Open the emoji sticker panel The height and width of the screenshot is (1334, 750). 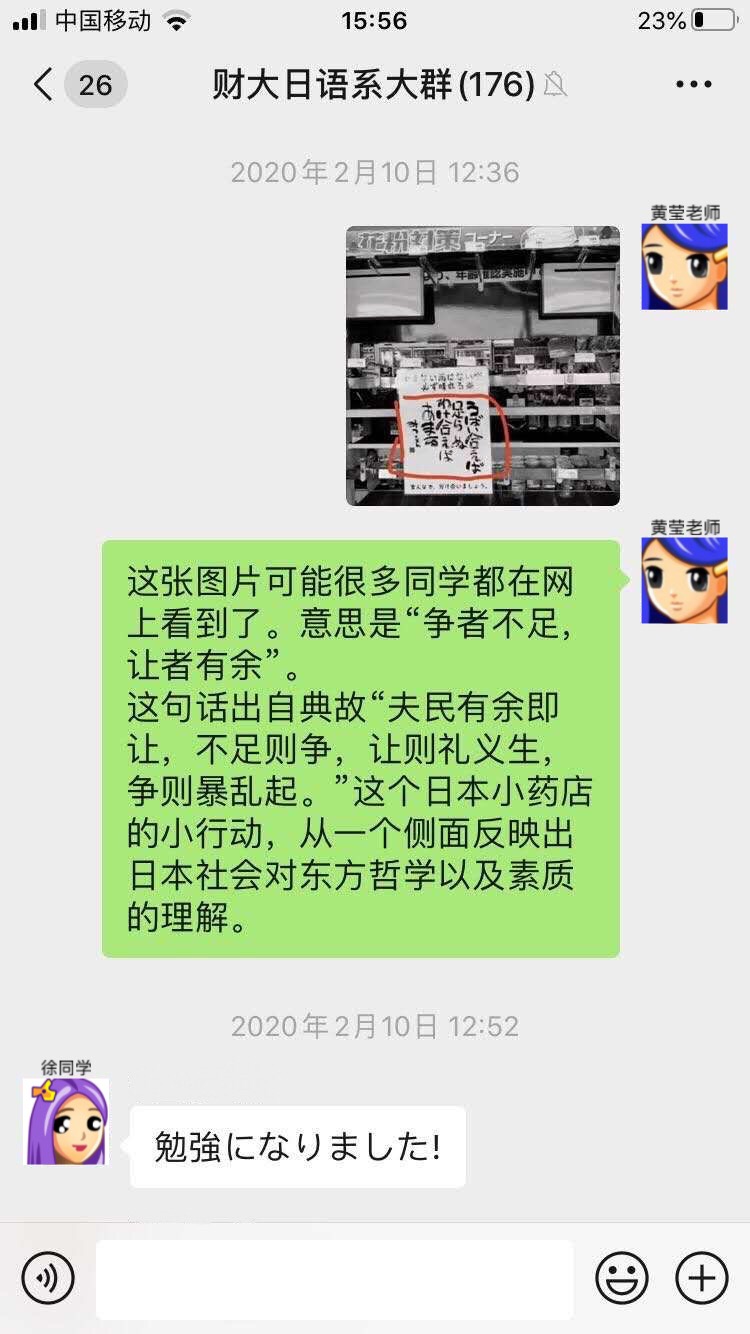622,1278
